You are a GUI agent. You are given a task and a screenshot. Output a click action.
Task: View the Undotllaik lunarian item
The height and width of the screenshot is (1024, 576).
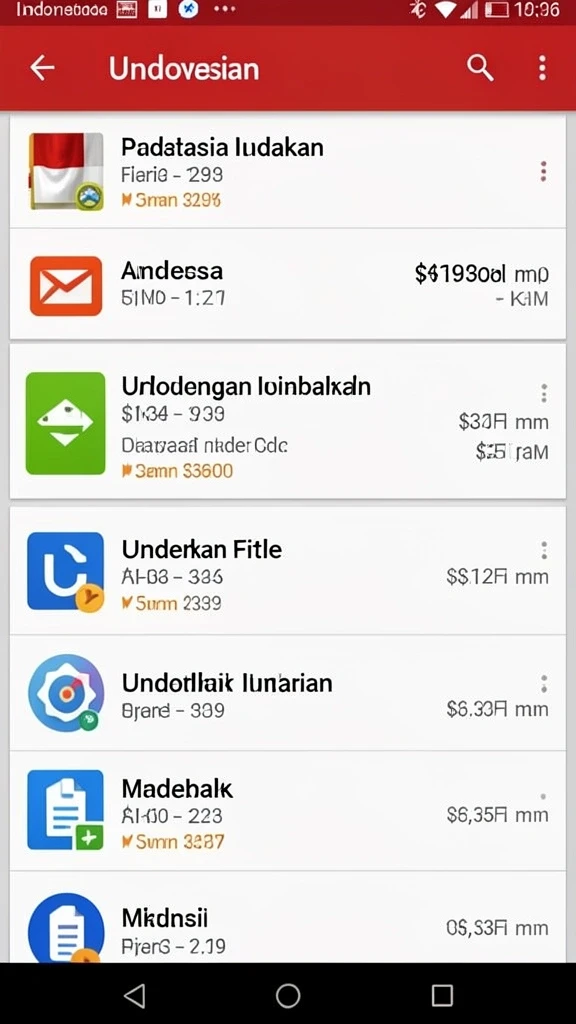pyautogui.click(x=288, y=693)
